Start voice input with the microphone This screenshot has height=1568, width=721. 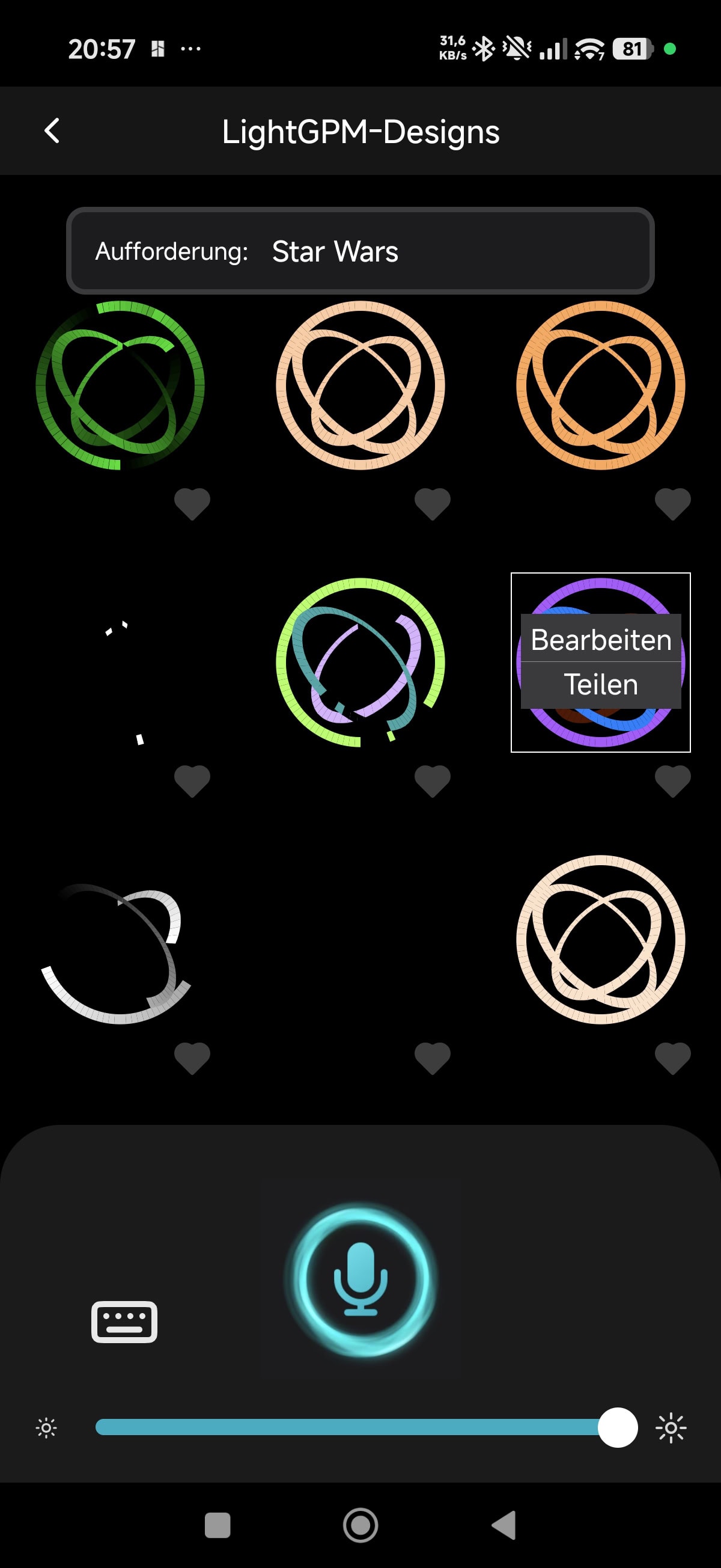pyautogui.click(x=360, y=1279)
